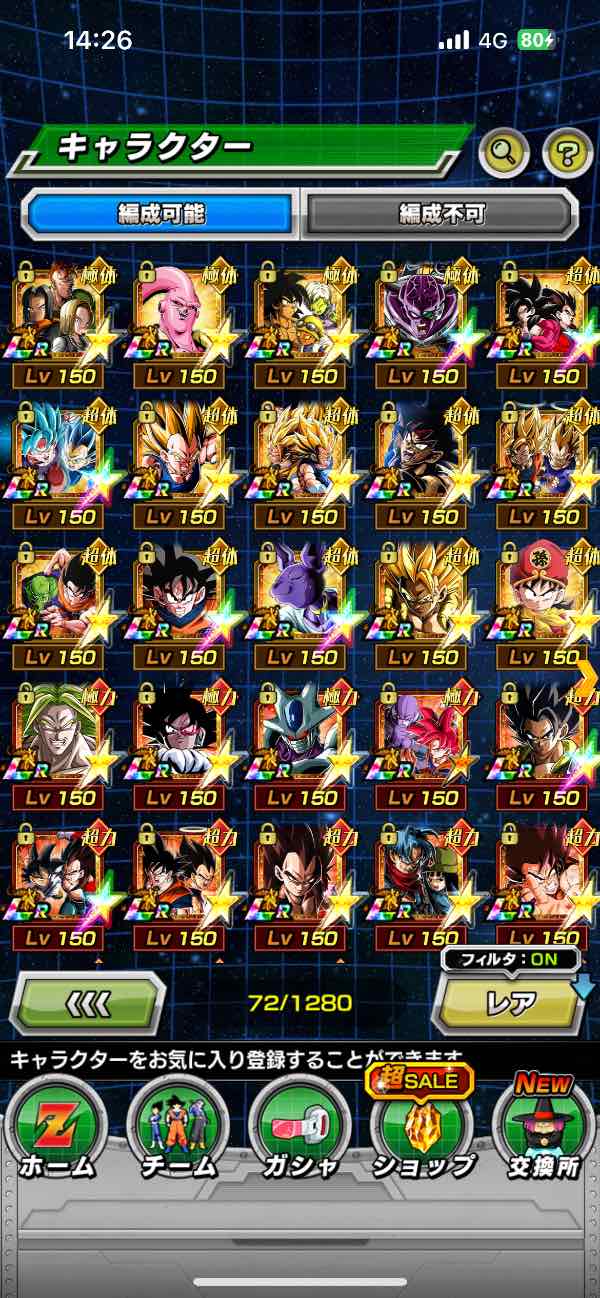Viewport: 600px width, 1298px height.
Task: Tap the back arrows button
Action: [86, 1002]
